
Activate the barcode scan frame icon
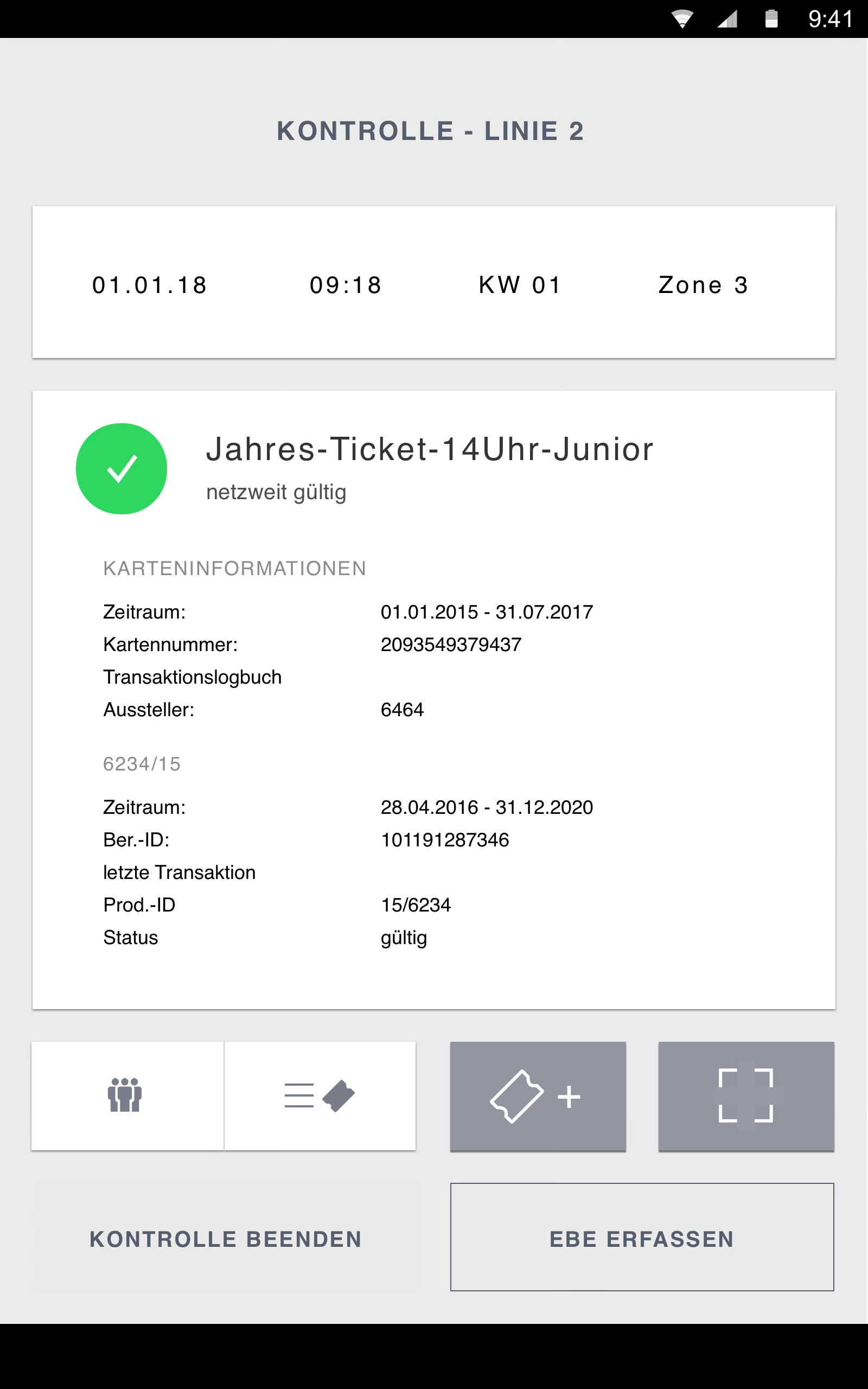(746, 1095)
